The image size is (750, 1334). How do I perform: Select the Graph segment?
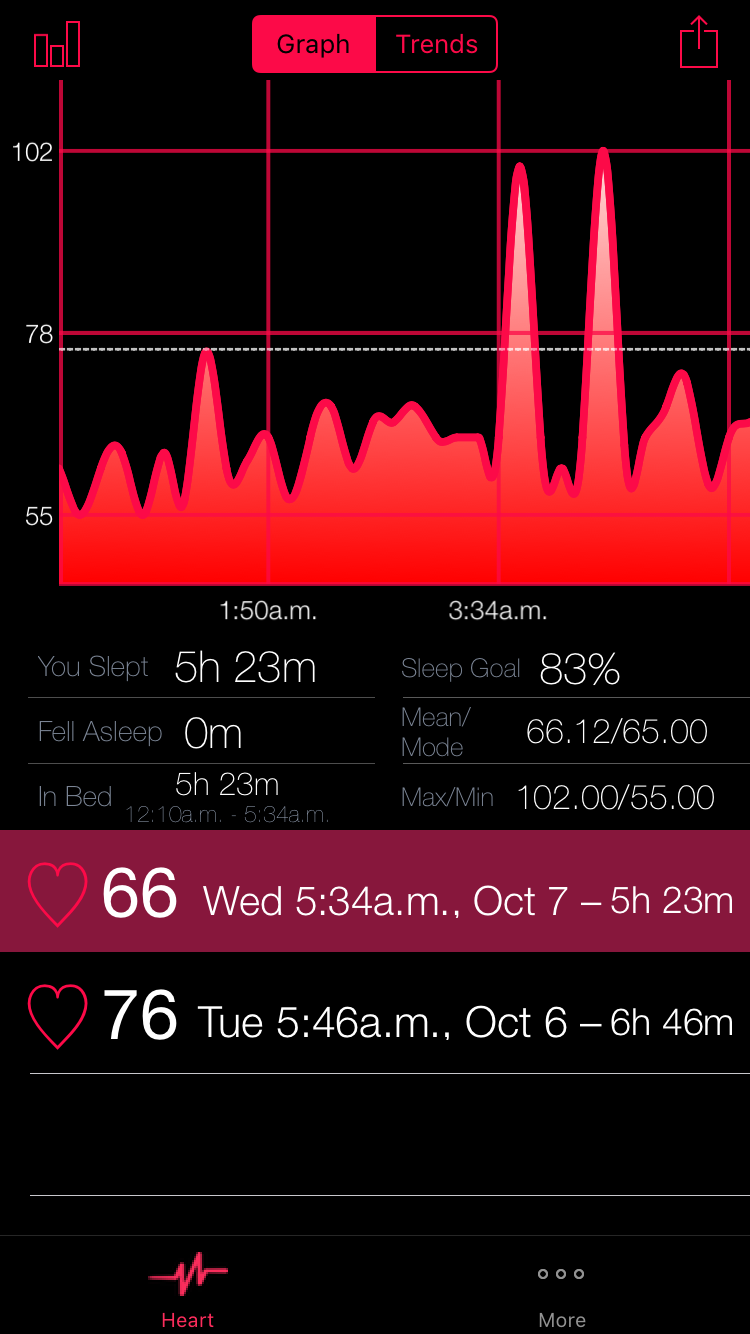314,44
